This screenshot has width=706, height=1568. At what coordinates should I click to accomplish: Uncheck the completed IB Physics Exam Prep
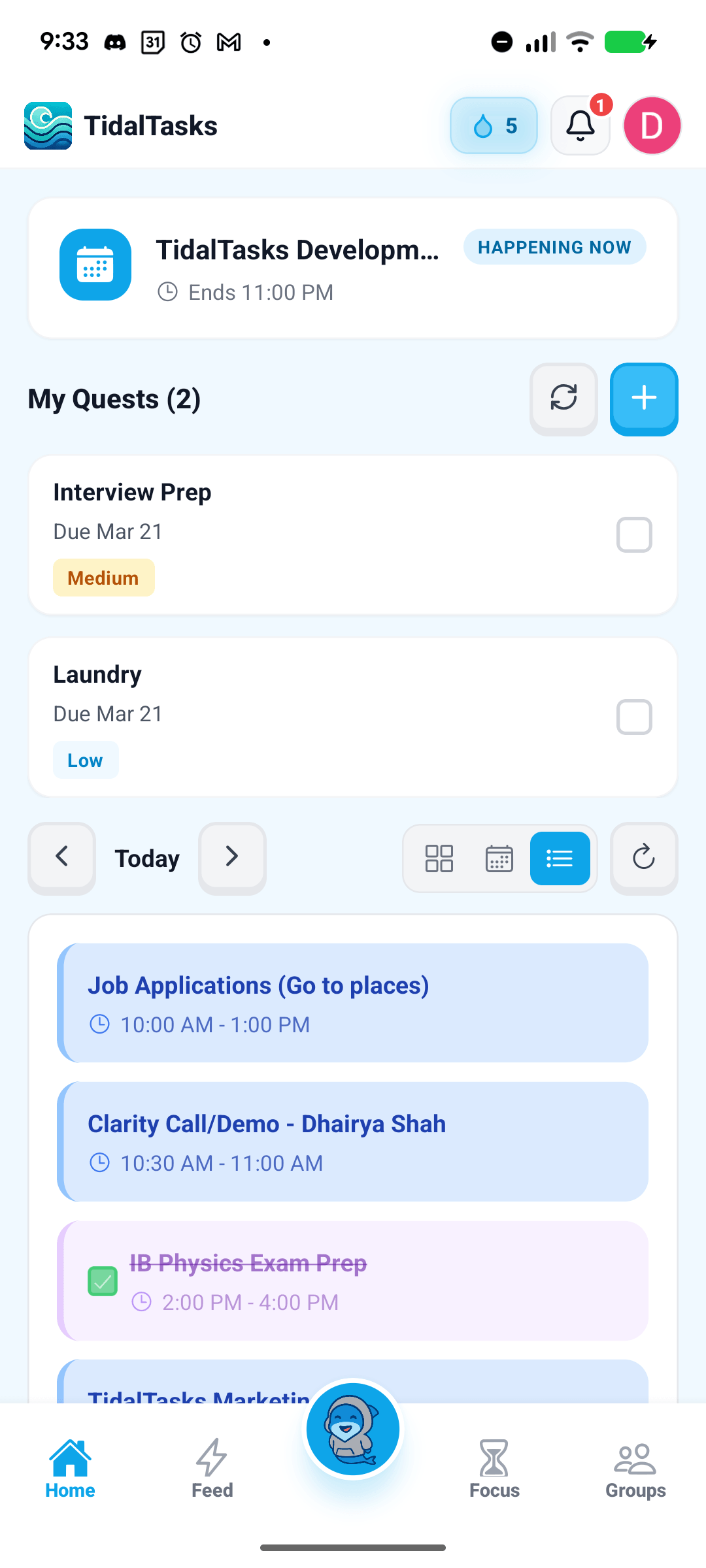pyautogui.click(x=102, y=1281)
